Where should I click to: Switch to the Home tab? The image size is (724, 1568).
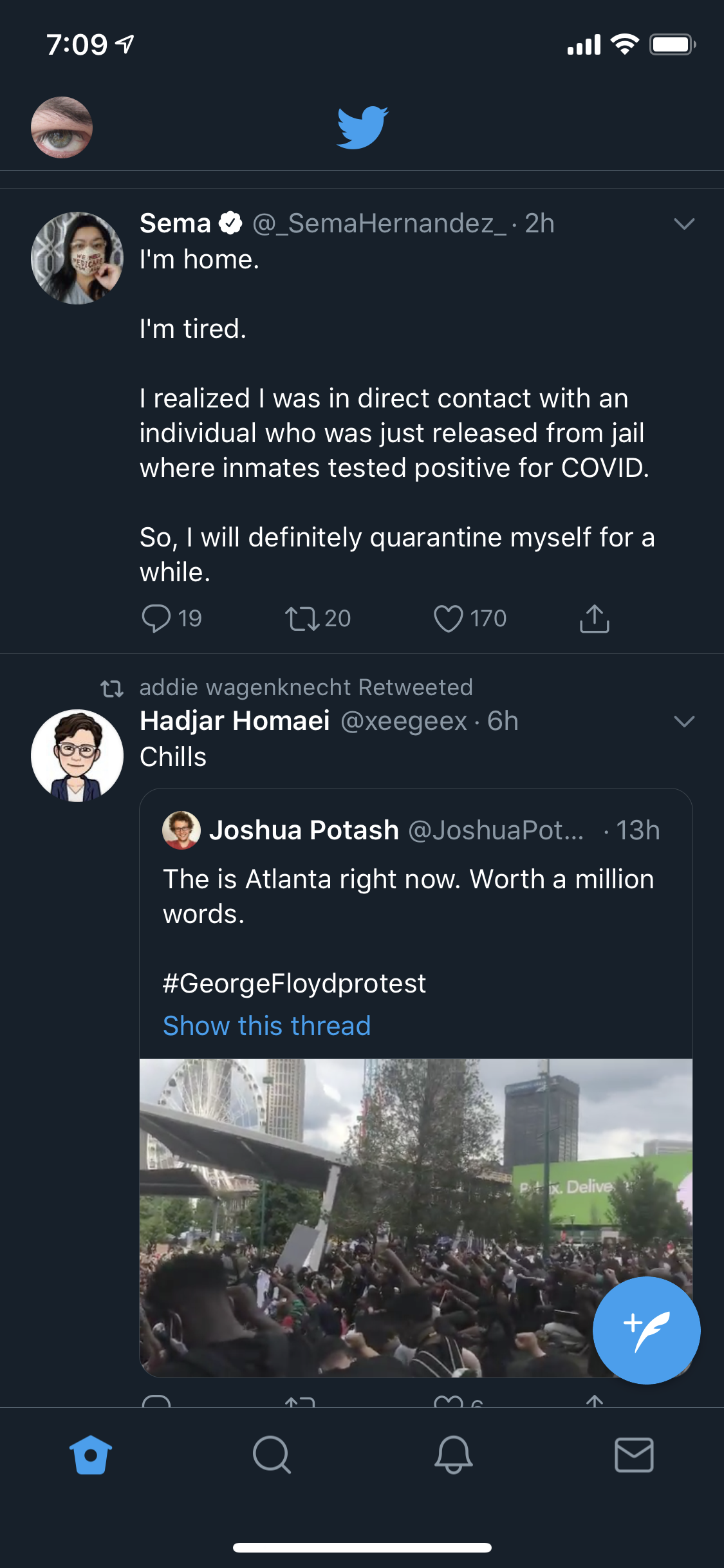(91, 1455)
